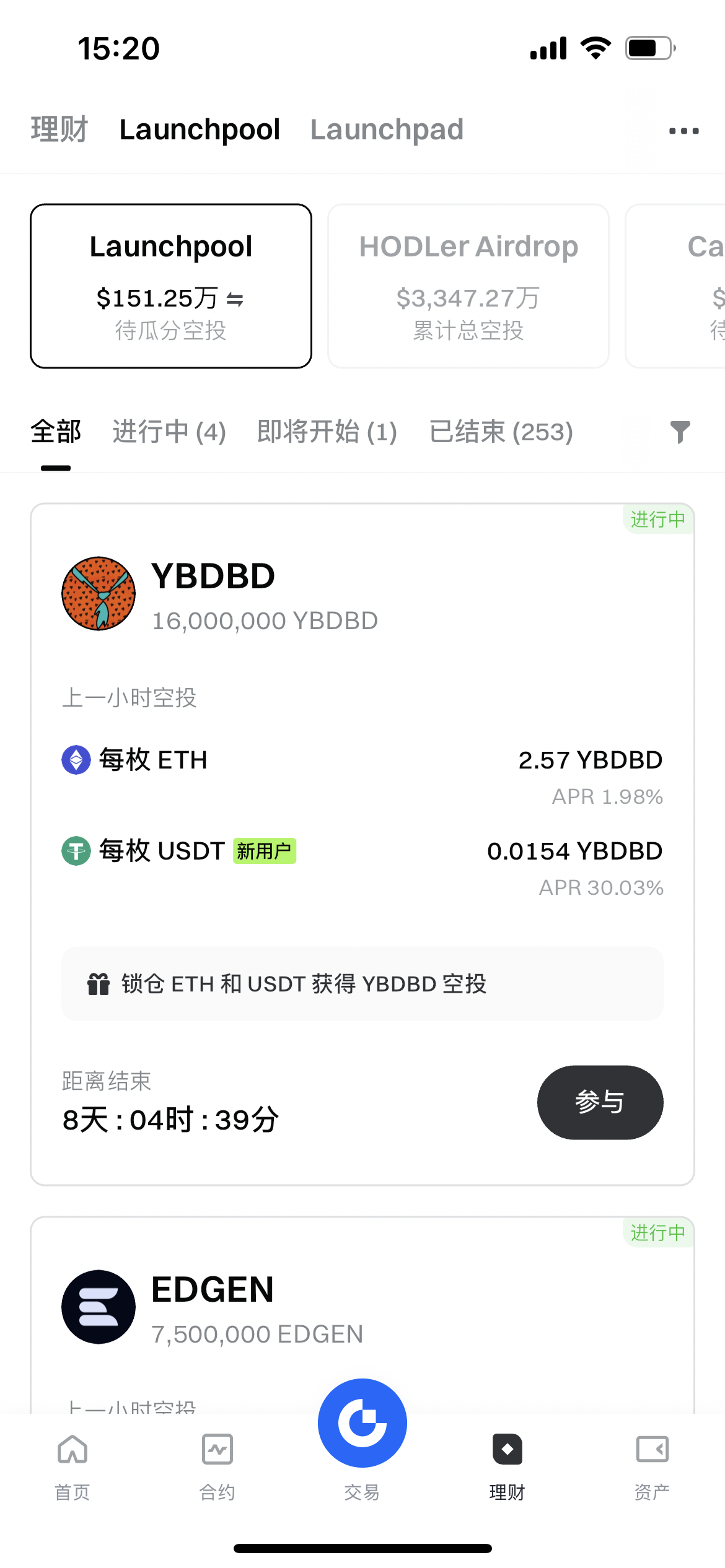Image resolution: width=725 pixels, height=1568 pixels.
Task: Open the three-dot overflow menu
Action: (683, 131)
